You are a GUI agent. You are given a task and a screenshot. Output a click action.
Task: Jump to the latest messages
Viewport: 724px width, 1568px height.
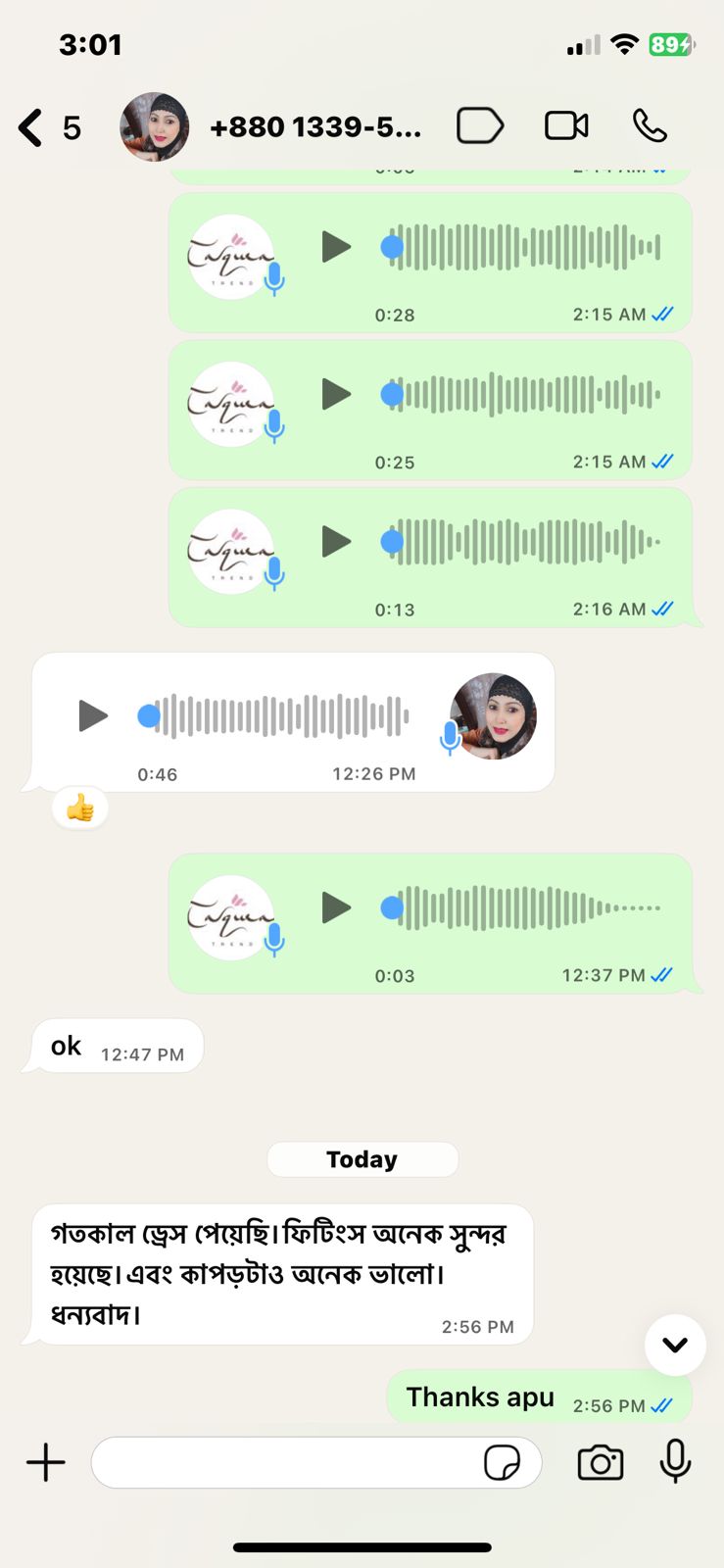[675, 1345]
